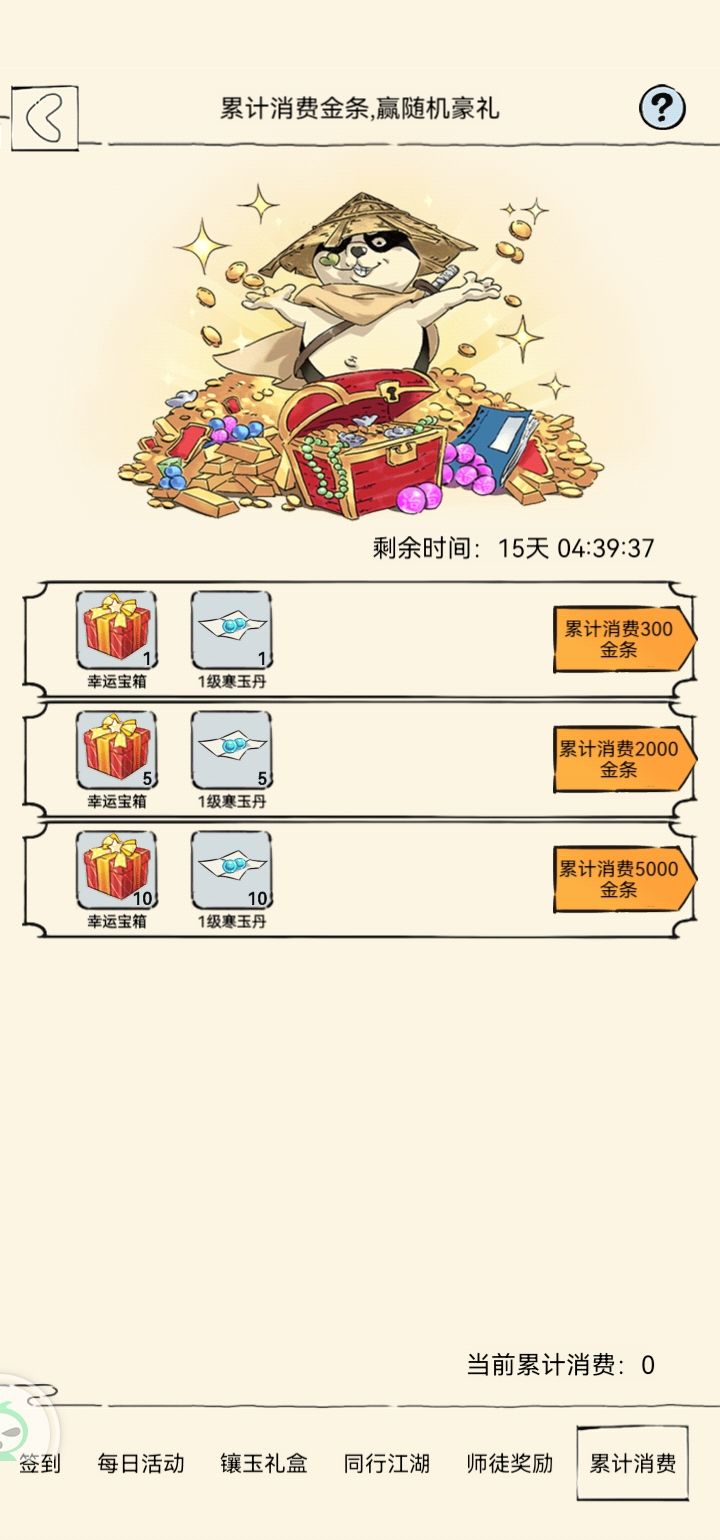This screenshot has width=720, height=1540.
Task: Tap the 累计消费300金条 button
Action: [624, 639]
